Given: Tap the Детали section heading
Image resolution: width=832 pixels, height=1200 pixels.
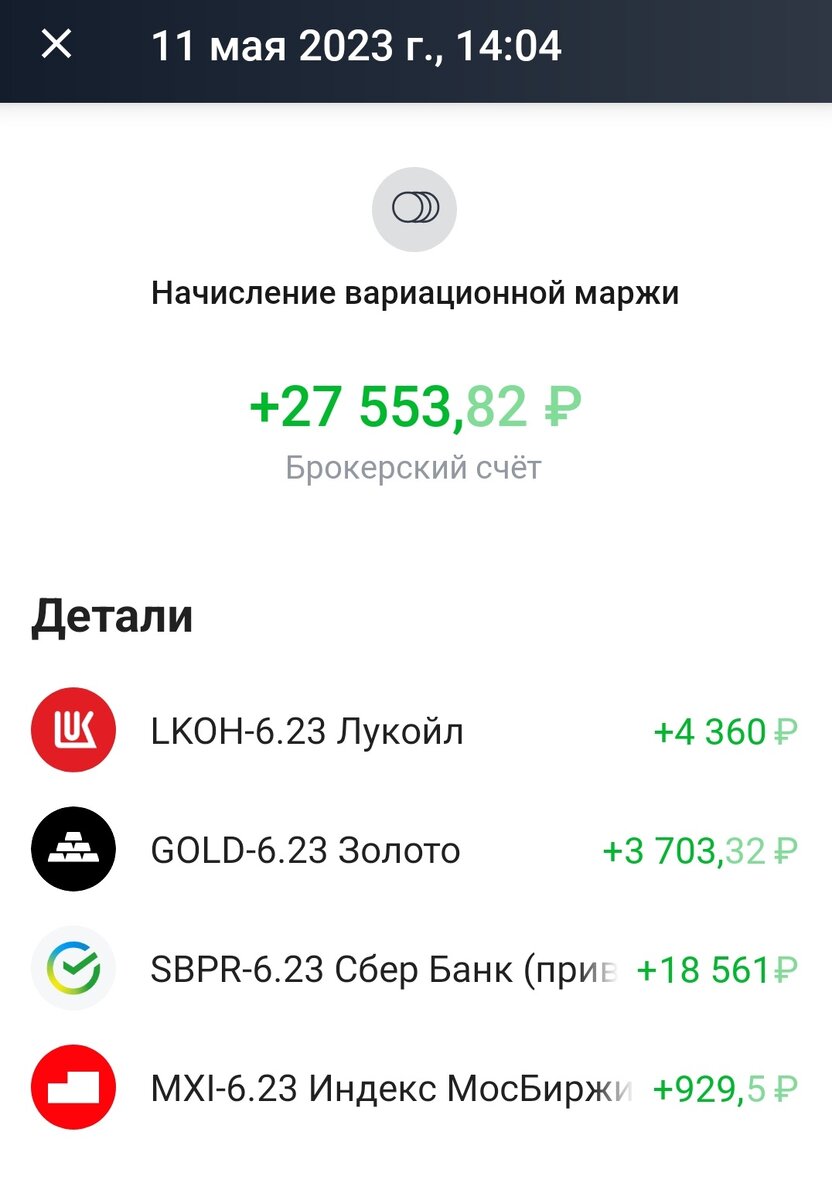Looking at the screenshot, I should [x=112, y=616].
